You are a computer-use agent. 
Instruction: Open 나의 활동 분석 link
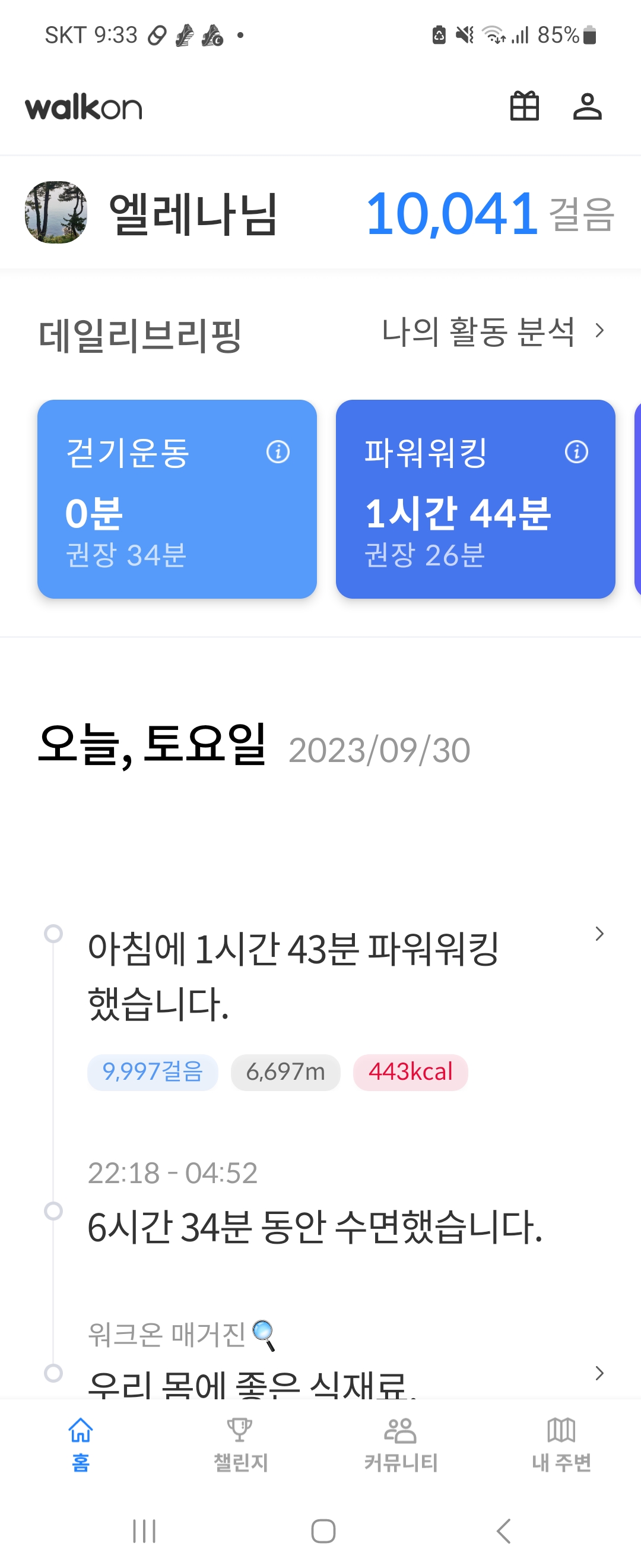pos(493,332)
